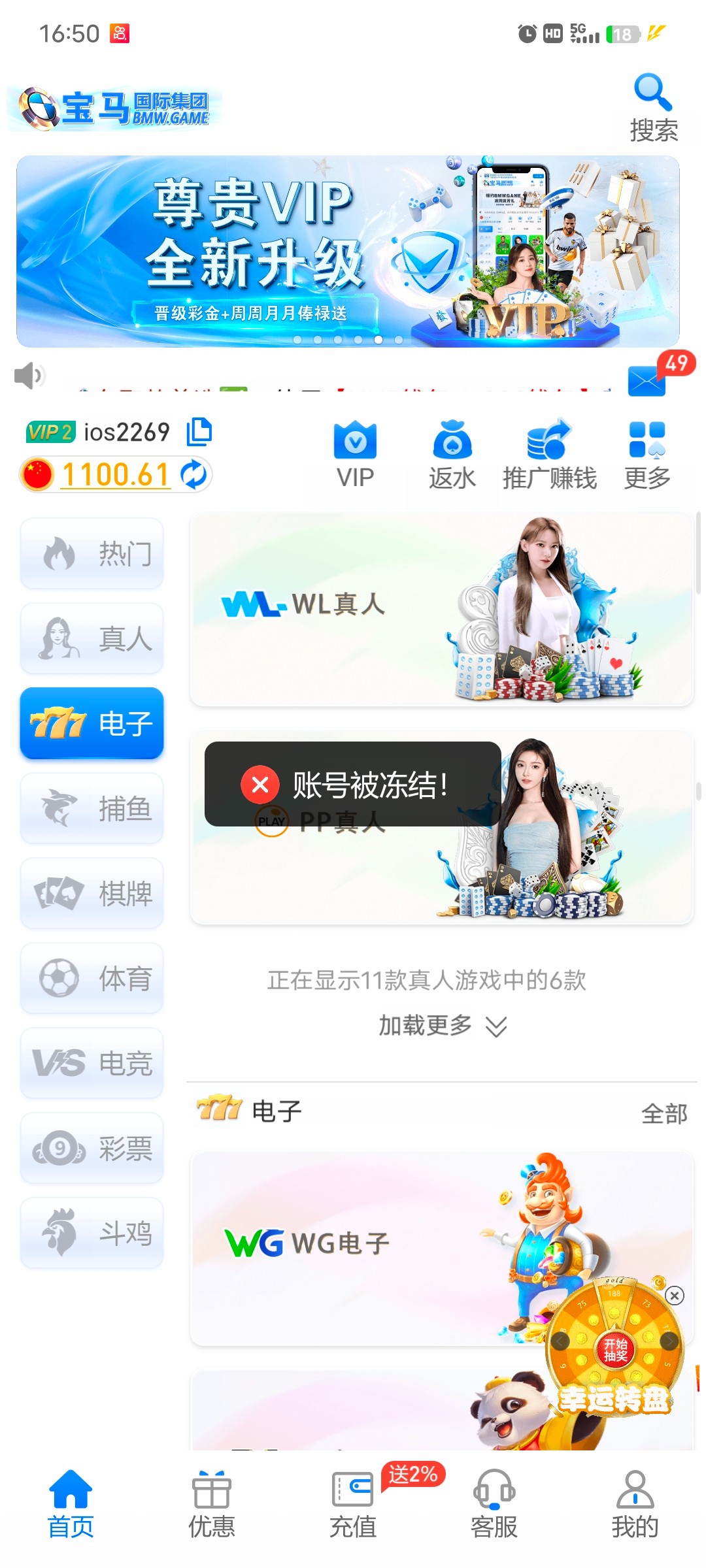
Task: Open the 搜索 search icon
Action: click(x=653, y=108)
